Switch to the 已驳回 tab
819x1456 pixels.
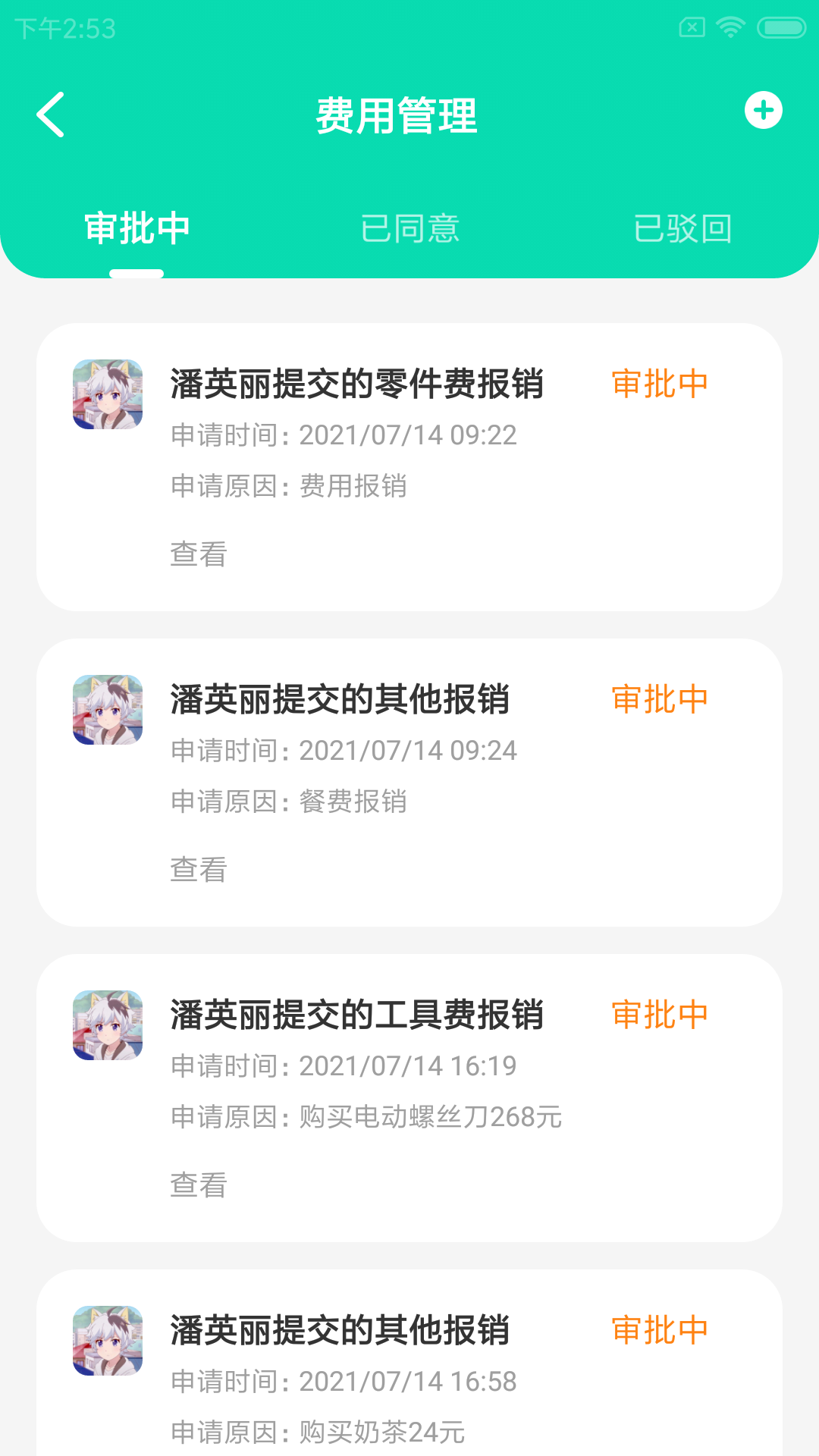pyautogui.click(x=682, y=229)
